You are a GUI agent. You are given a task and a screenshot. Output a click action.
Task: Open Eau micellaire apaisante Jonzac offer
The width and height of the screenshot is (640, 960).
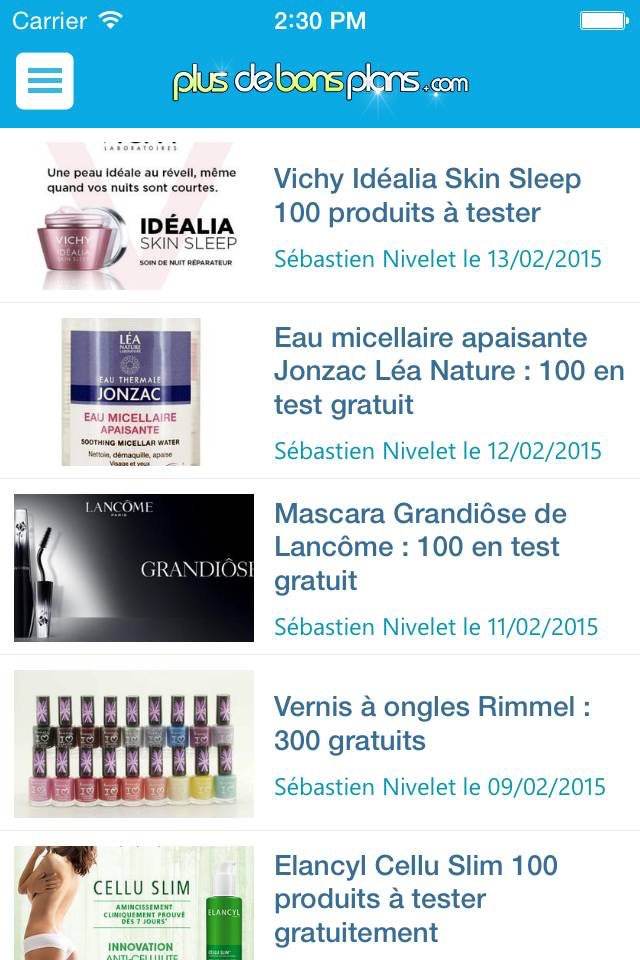click(320, 391)
